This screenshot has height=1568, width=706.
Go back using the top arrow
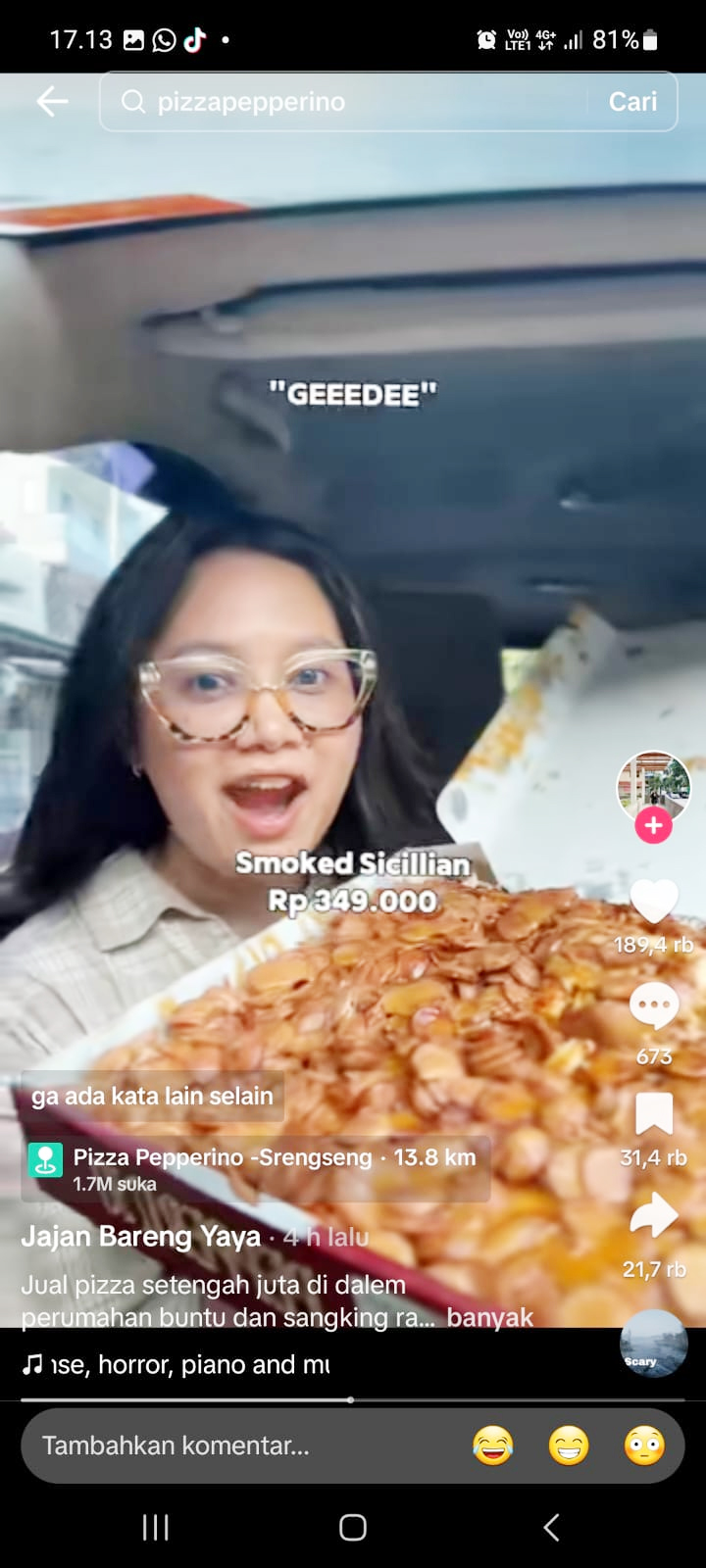pyautogui.click(x=52, y=101)
